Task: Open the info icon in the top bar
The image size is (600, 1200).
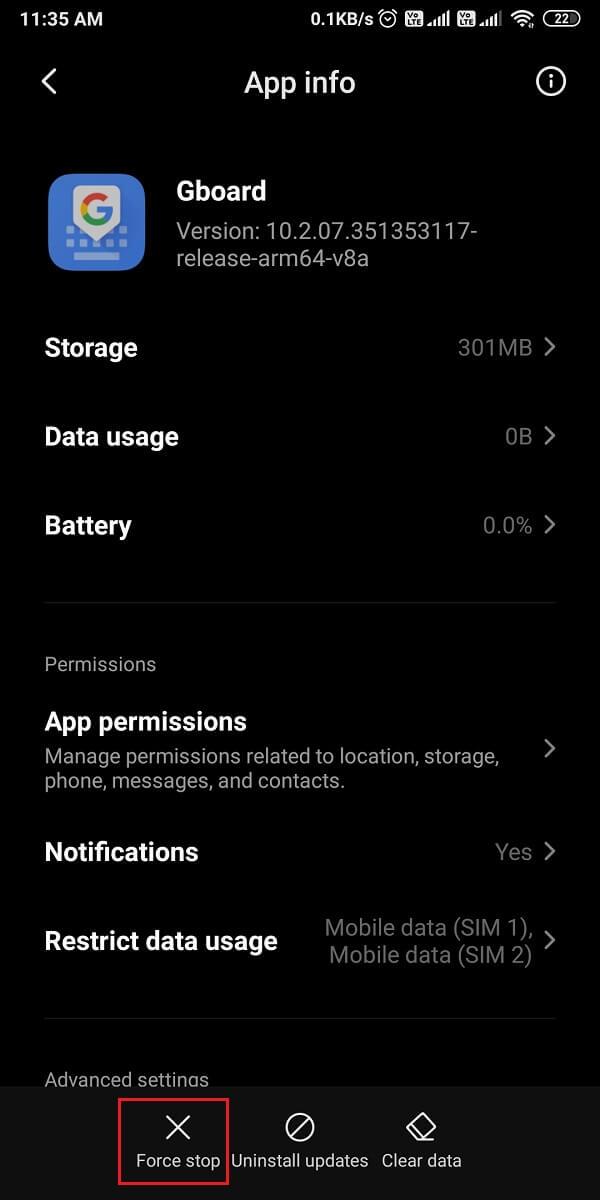Action: click(x=550, y=82)
